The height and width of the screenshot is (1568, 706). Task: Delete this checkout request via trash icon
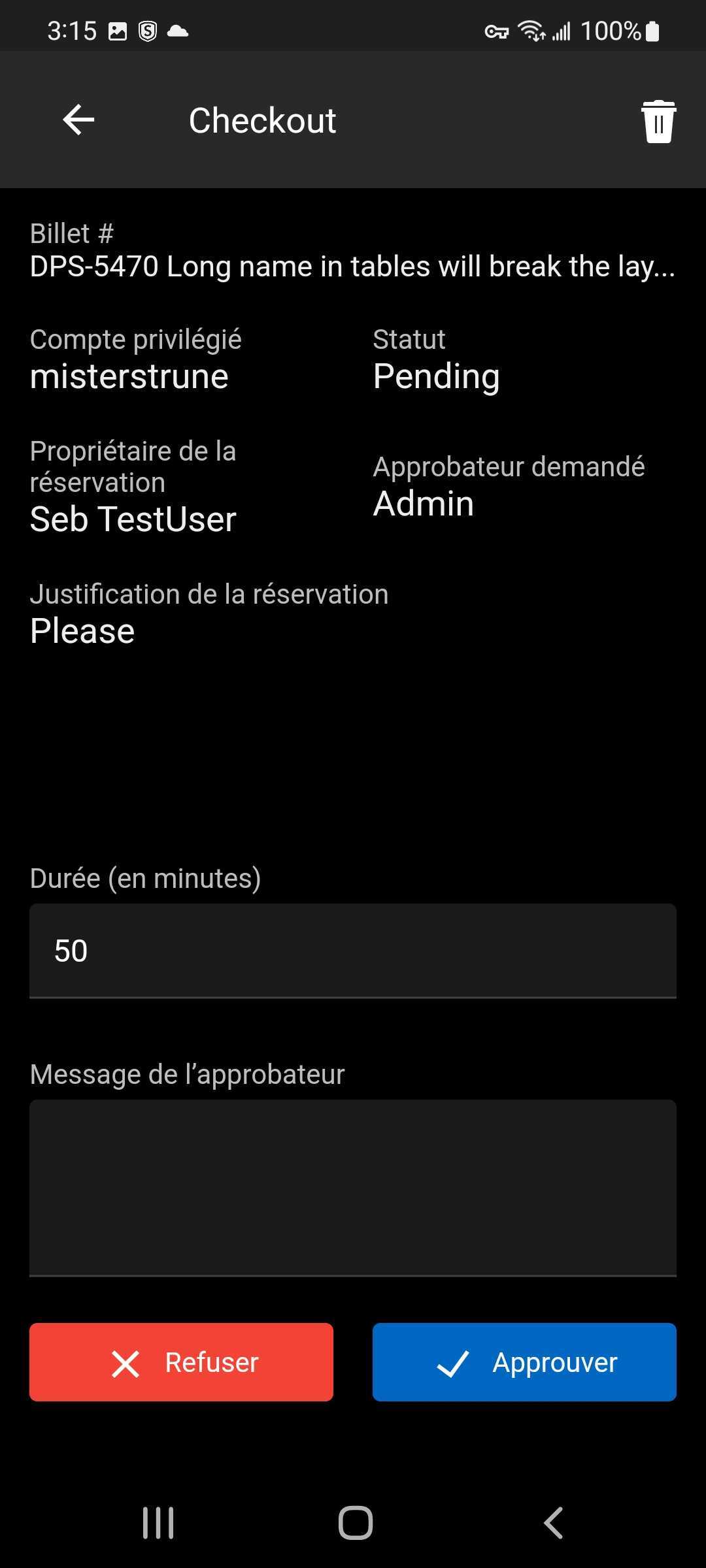tap(658, 122)
